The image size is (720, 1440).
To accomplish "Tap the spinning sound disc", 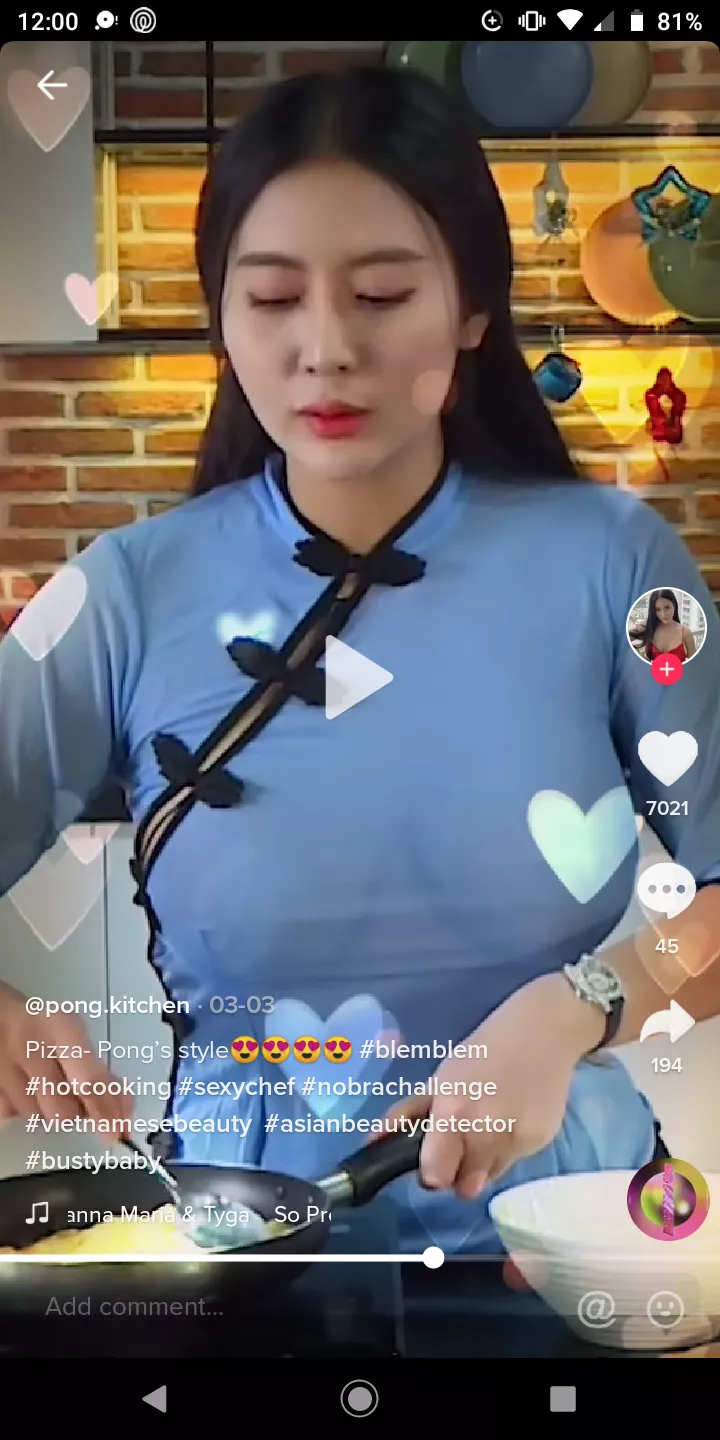I will 668,1200.
